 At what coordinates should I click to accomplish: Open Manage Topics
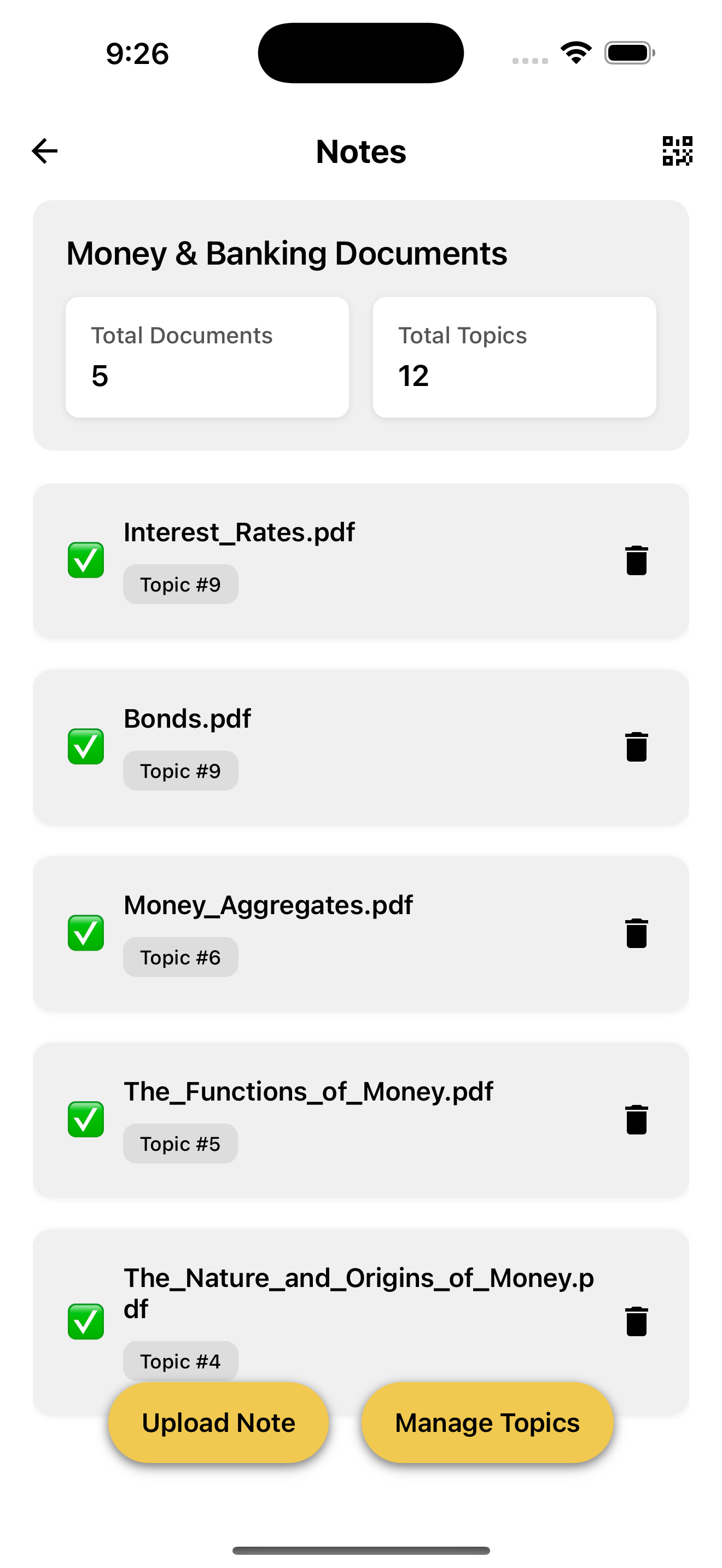(487, 1423)
